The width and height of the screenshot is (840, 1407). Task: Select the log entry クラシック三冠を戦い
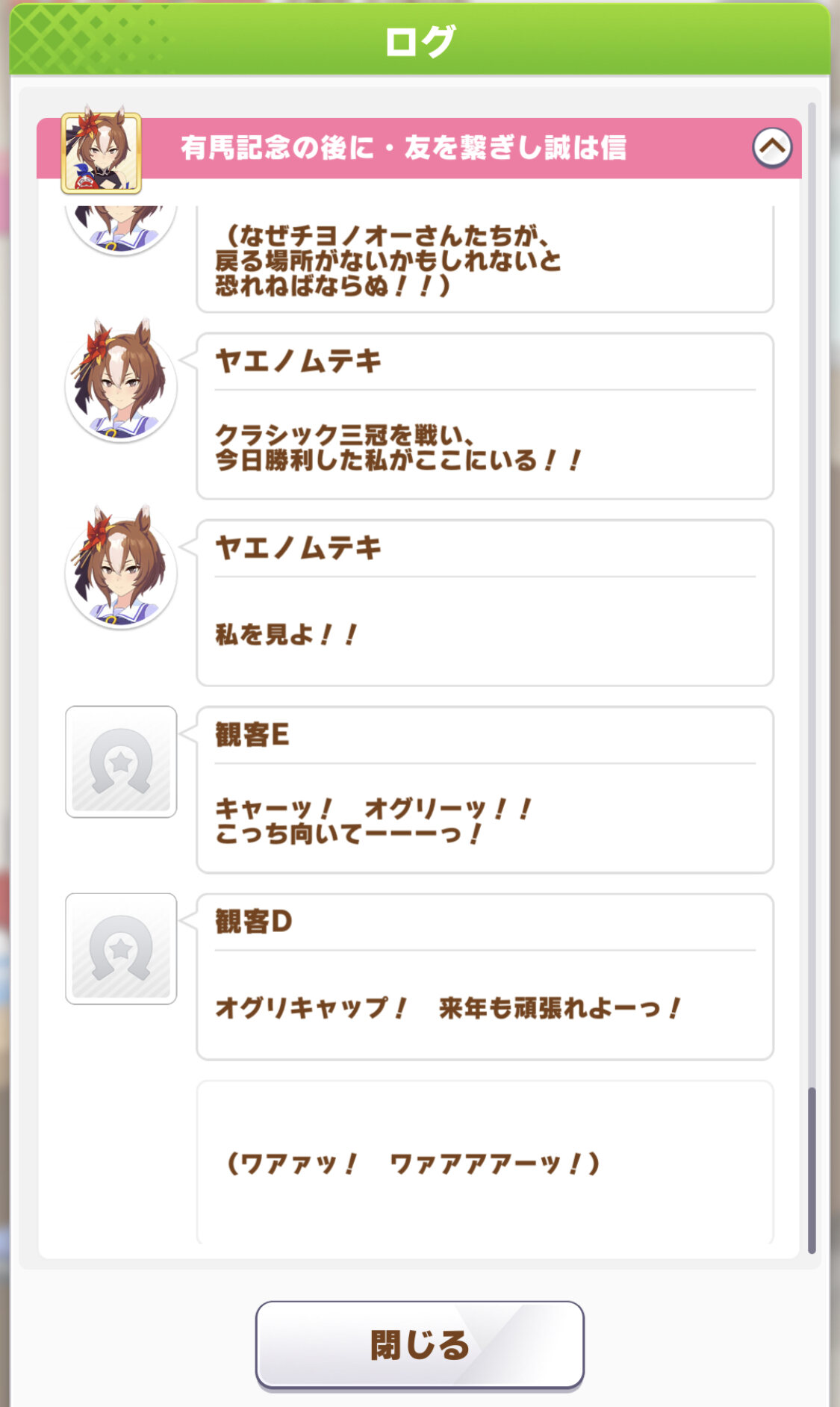(x=485, y=417)
